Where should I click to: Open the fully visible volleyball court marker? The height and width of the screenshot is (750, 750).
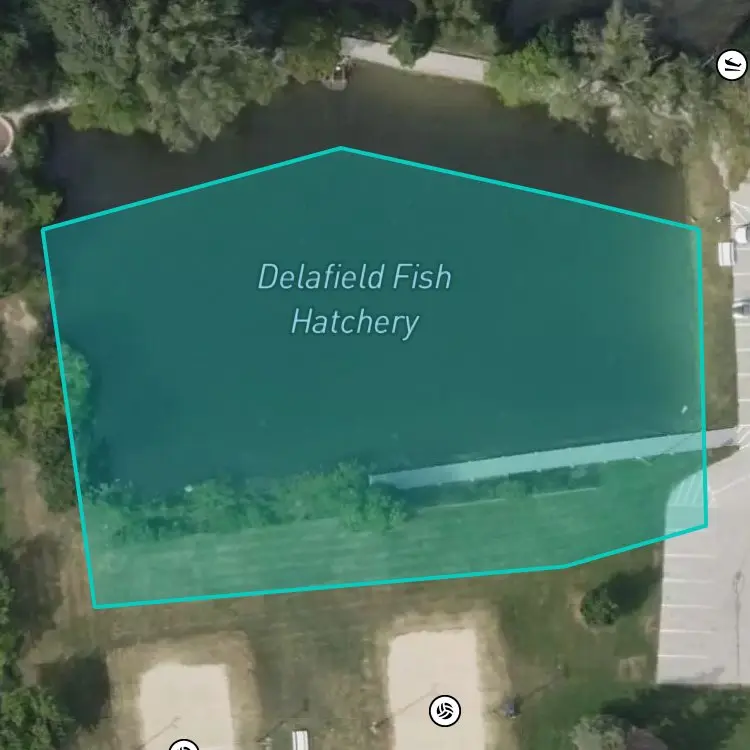point(445,711)
